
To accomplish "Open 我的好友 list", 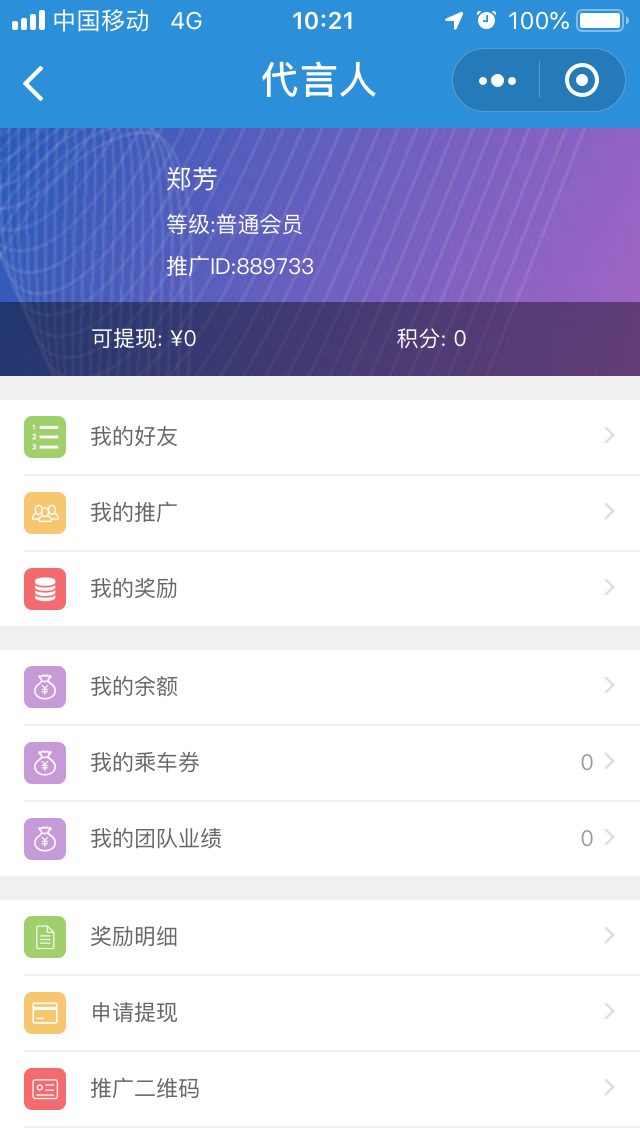I will pos(320,437).
